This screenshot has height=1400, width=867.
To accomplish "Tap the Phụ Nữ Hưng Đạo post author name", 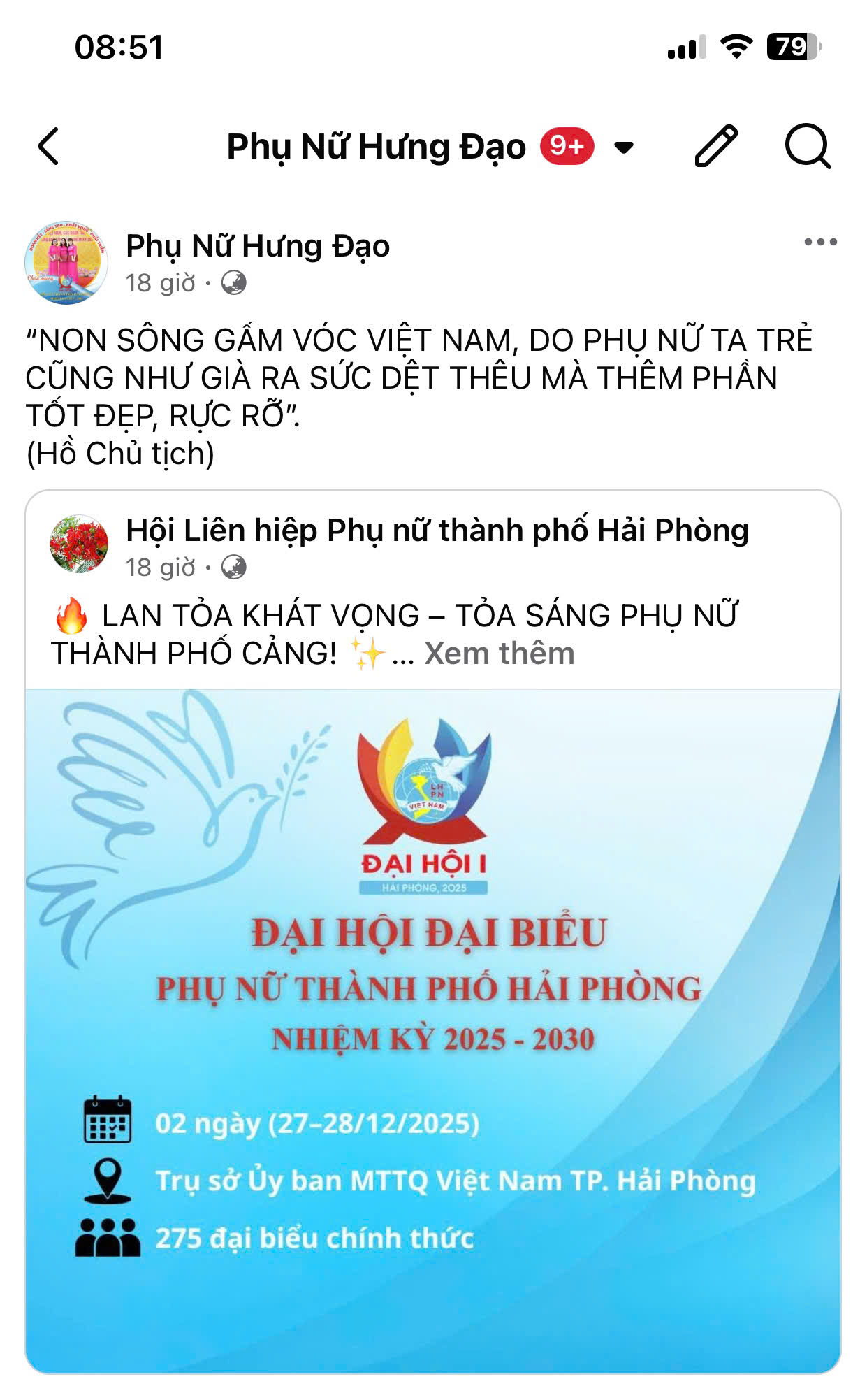I will coord(257,246).
